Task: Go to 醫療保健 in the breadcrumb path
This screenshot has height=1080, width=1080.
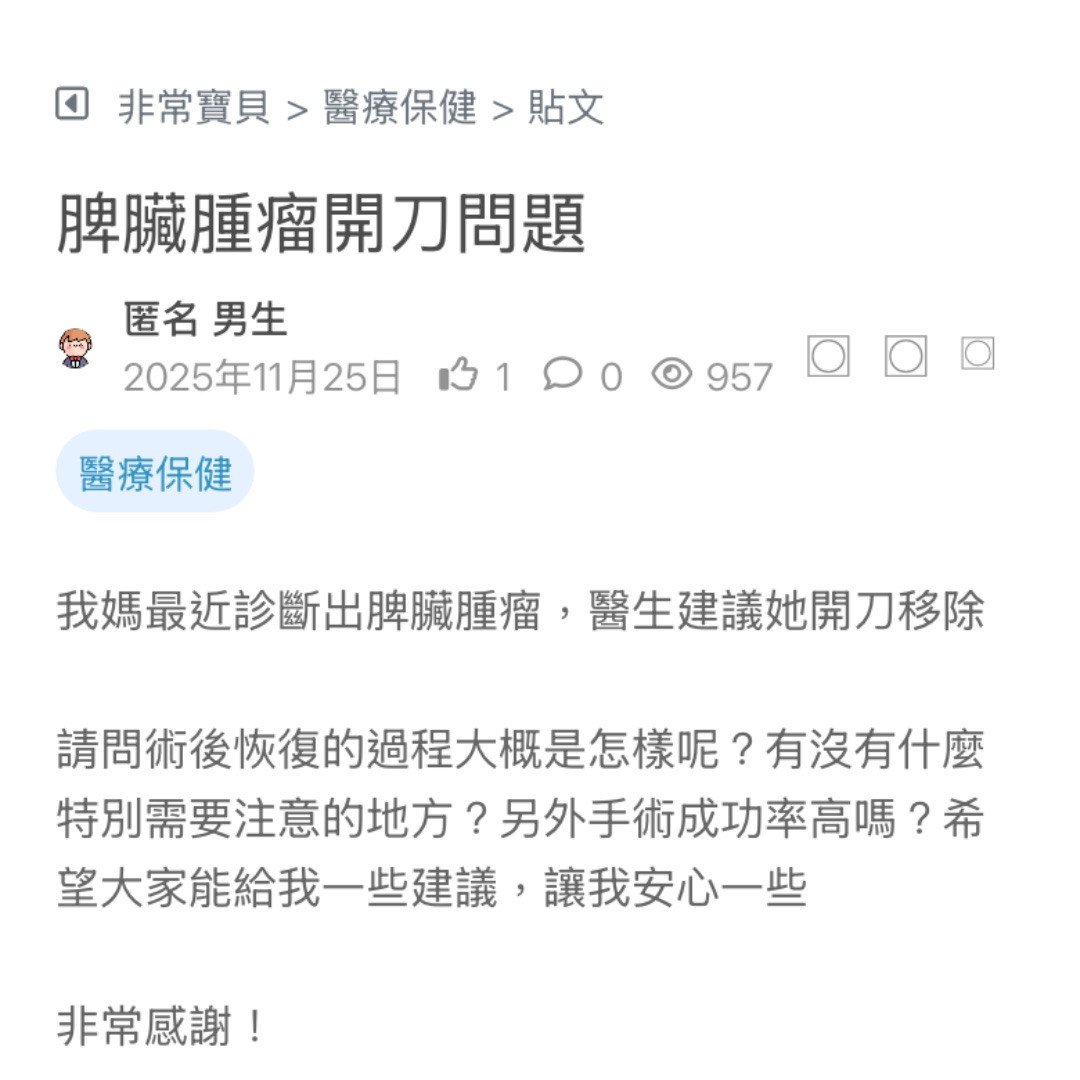Action: tap(400, 107)
